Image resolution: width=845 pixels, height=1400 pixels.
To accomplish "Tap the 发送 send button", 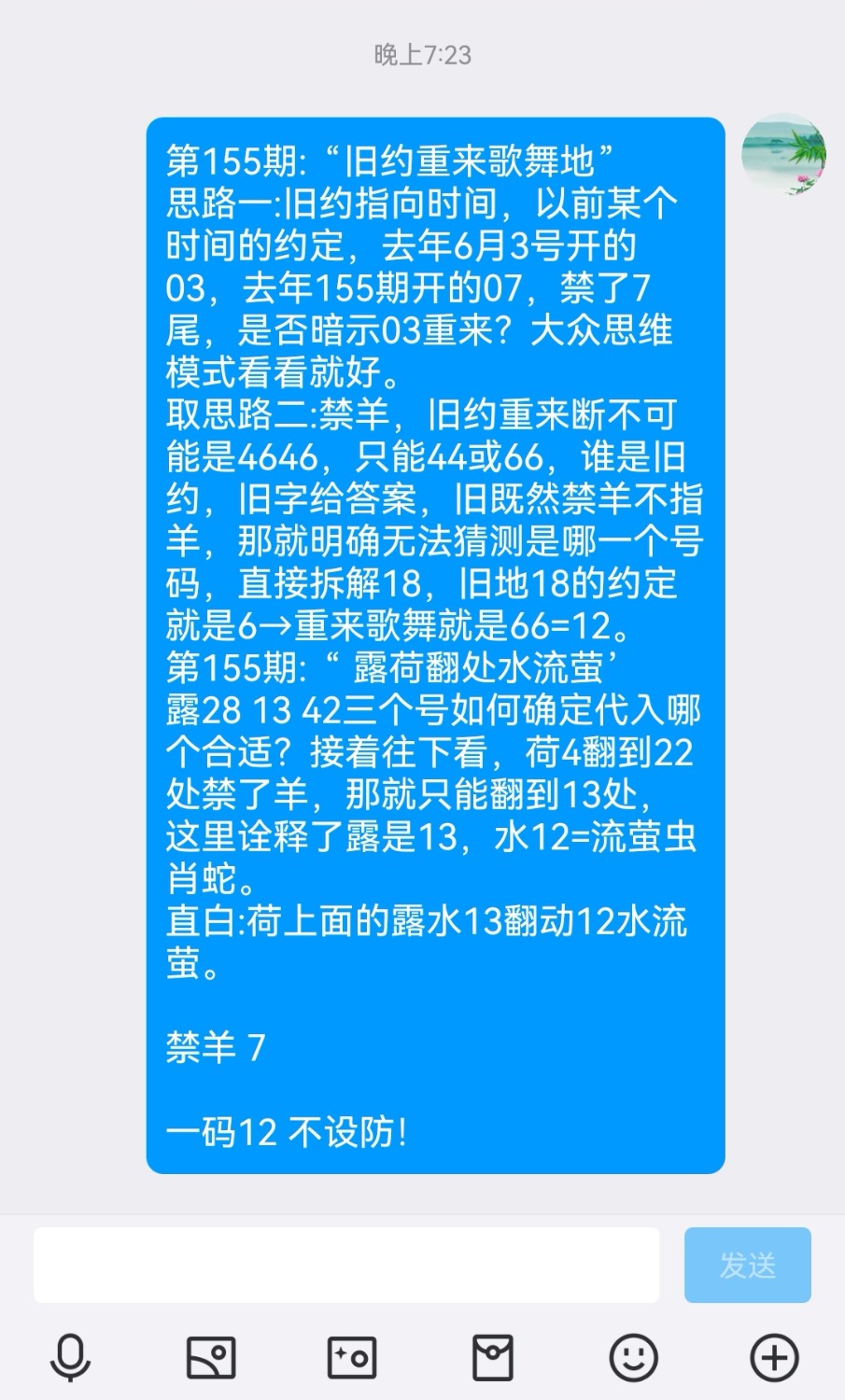I will coord(746,1265).
